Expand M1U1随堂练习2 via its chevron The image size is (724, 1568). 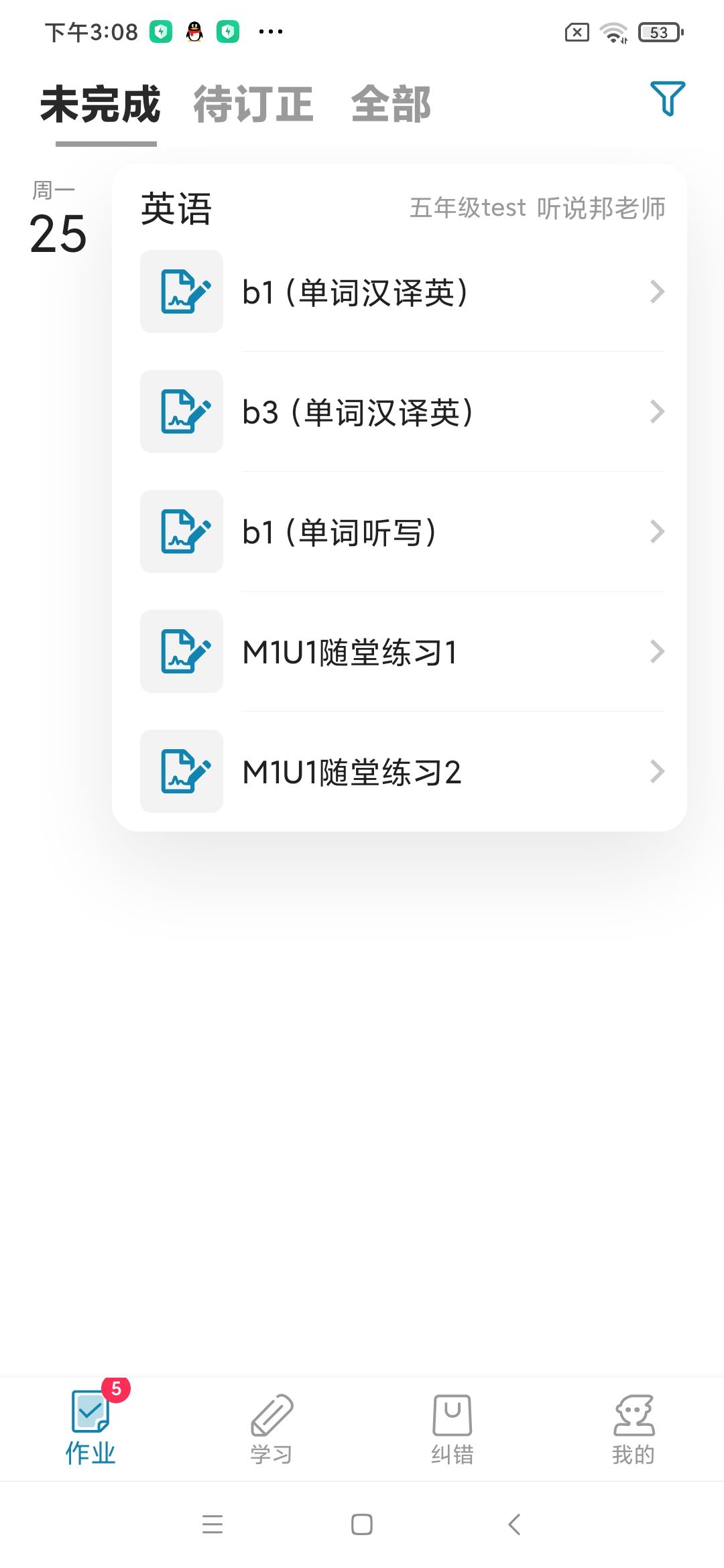[x=659, y=772]
